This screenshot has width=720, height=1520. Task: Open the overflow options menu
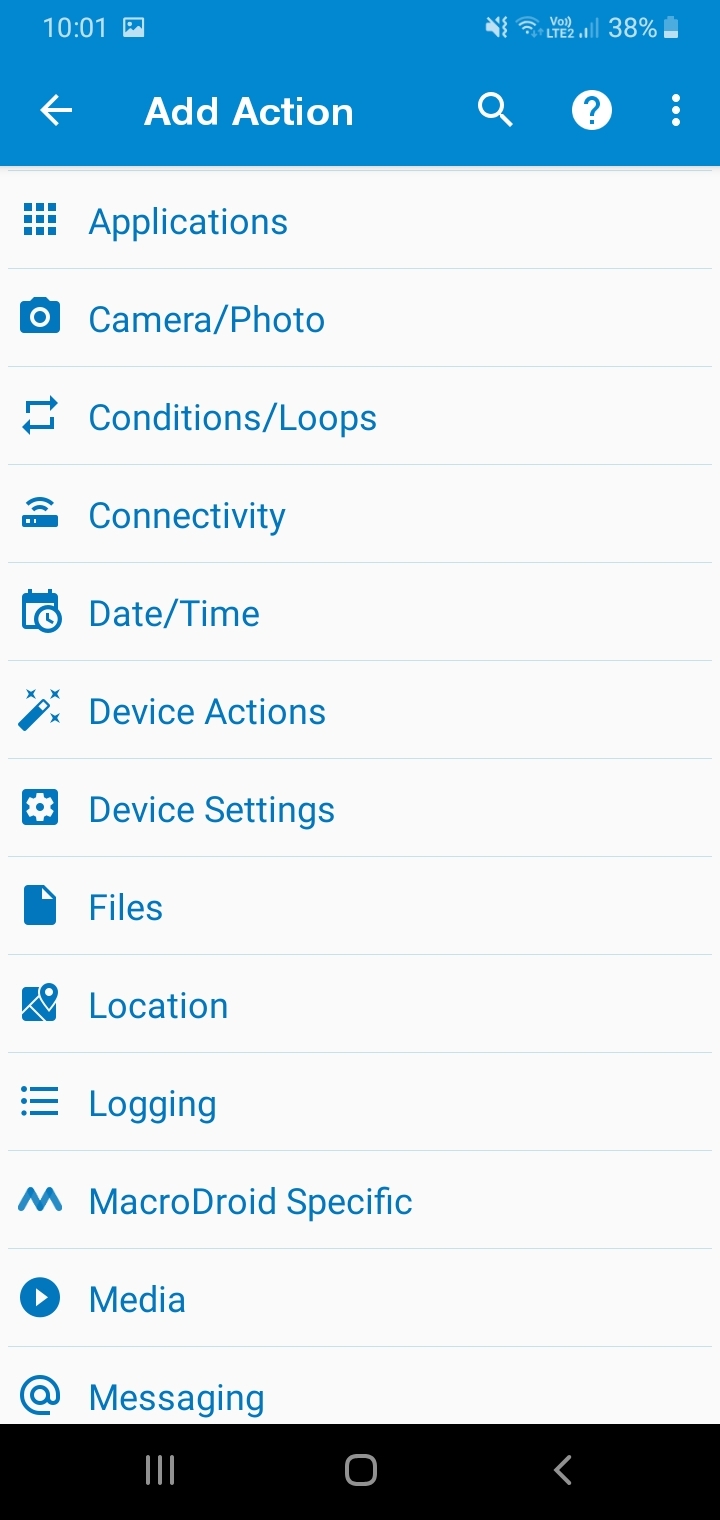point(675,110)
